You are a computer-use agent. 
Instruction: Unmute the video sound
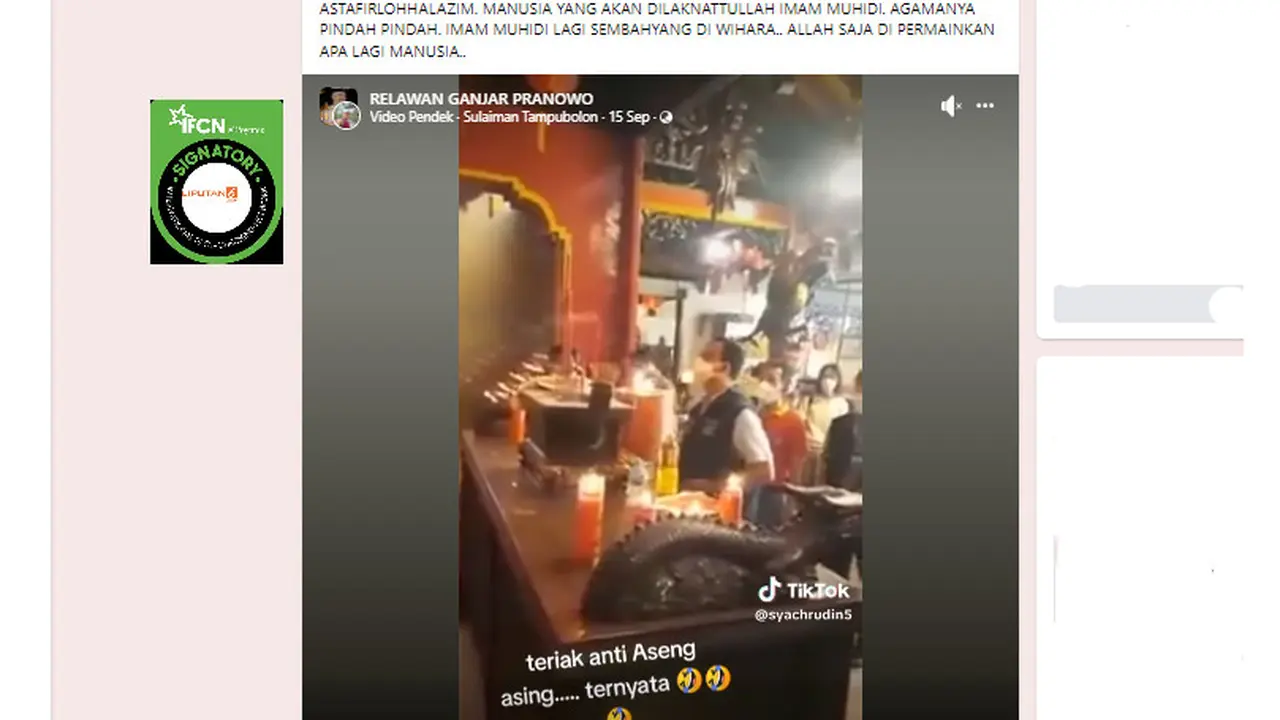point(950,106)
